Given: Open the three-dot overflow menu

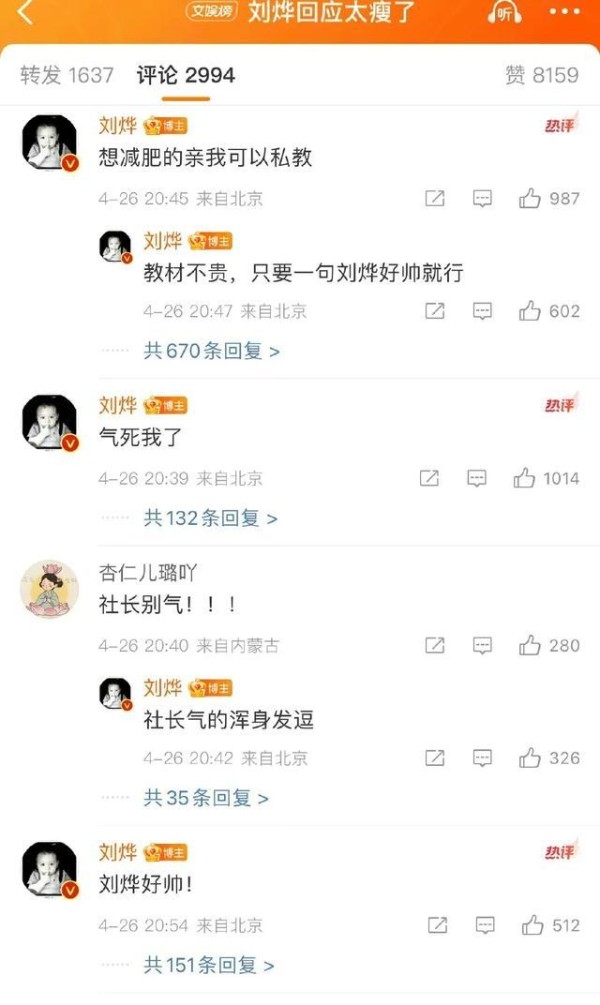Looking at the screenshot, I should click(564, 12).
